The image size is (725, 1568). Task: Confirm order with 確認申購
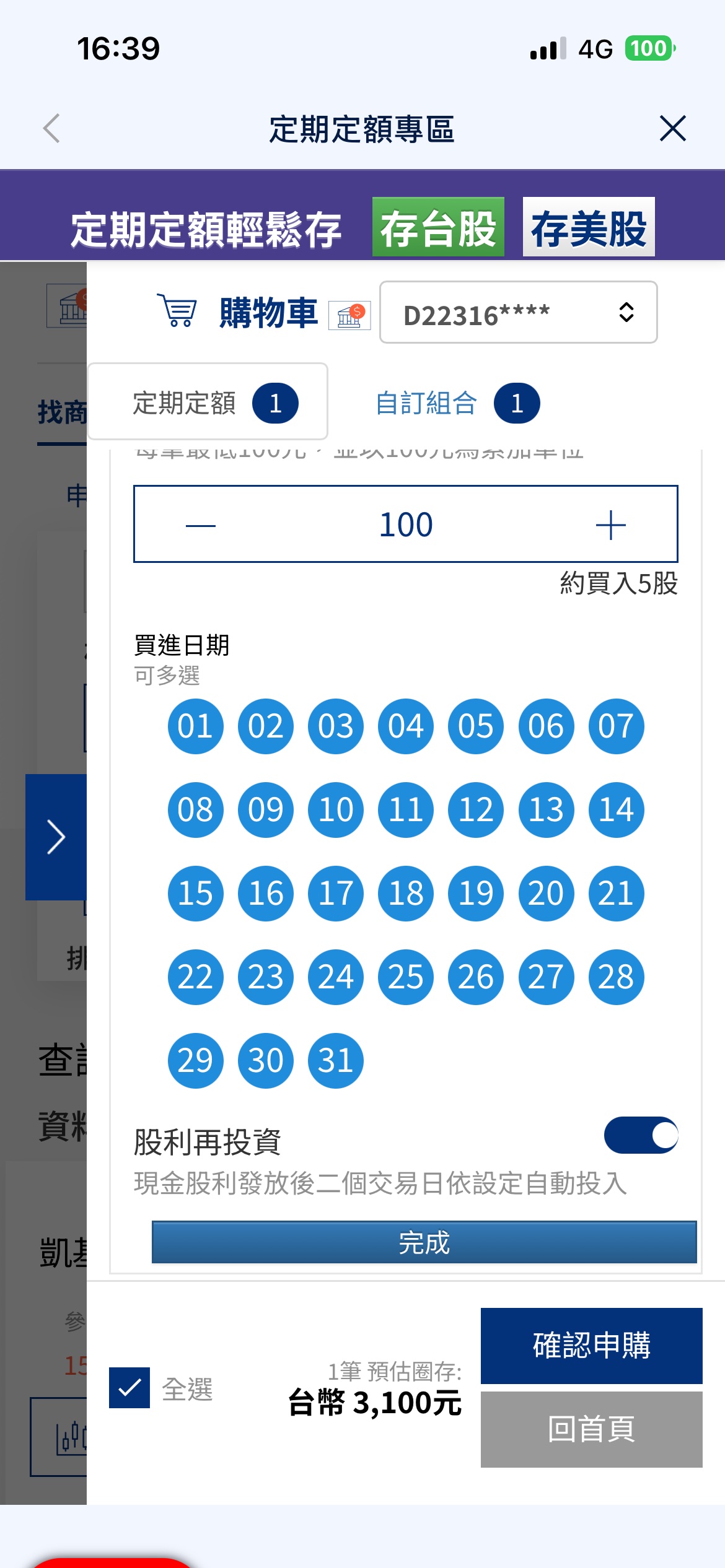click(592, 1346)
